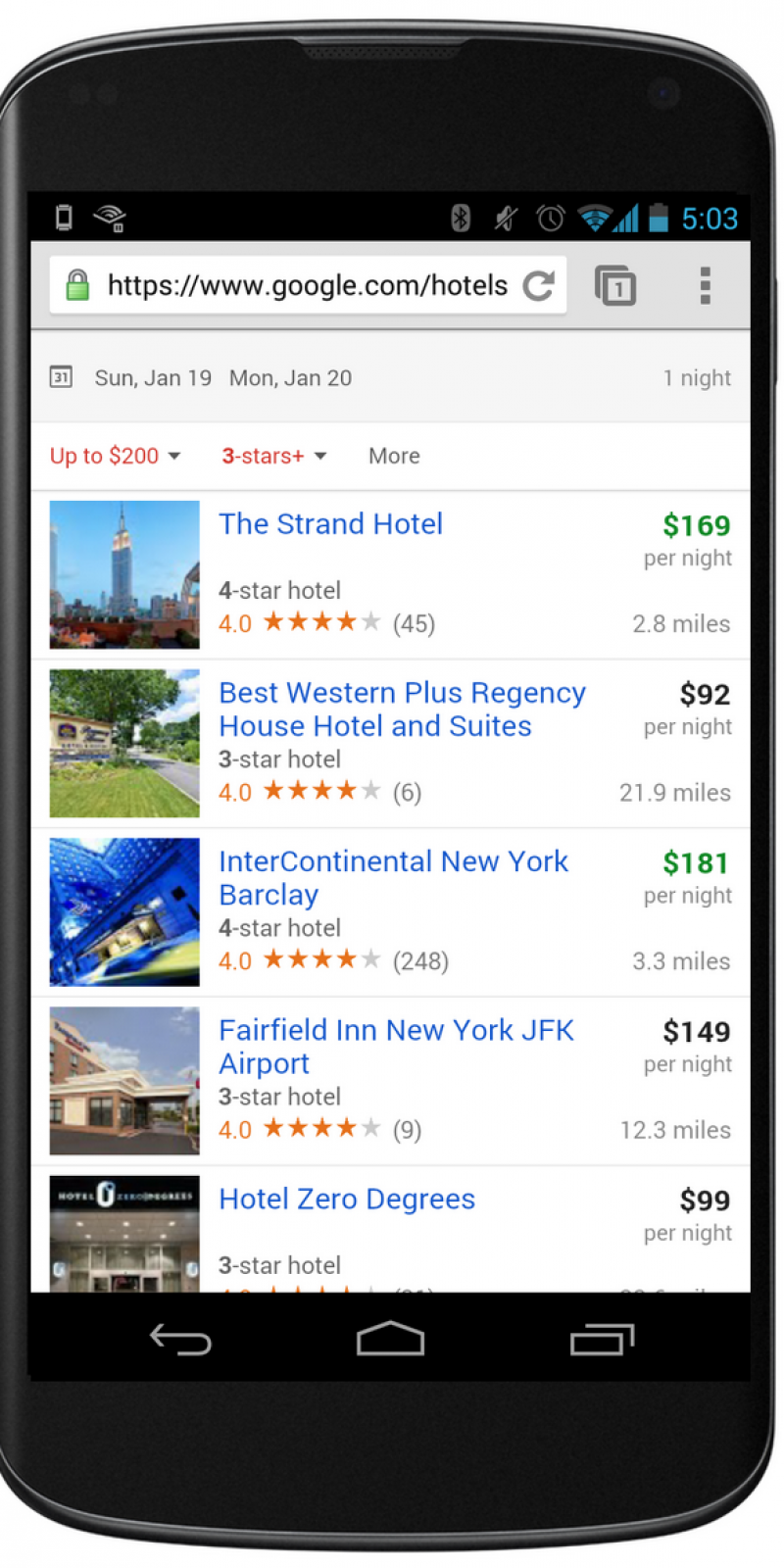Viewport: 784px width, 1568px height.
Task: Change the check-in date Sun, Jan 19
Action: 152,378
